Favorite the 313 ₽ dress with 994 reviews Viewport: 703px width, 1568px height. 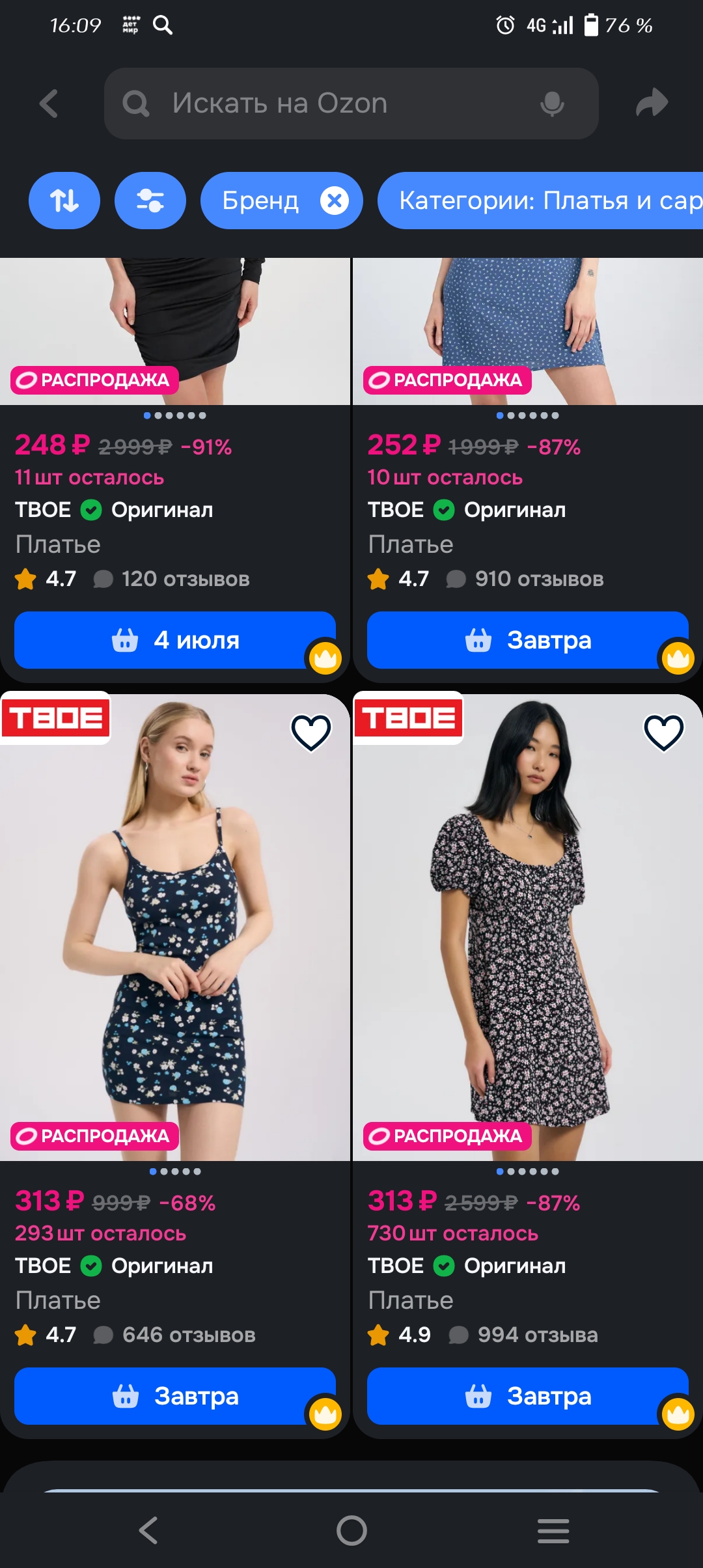(x=664, y=732)
